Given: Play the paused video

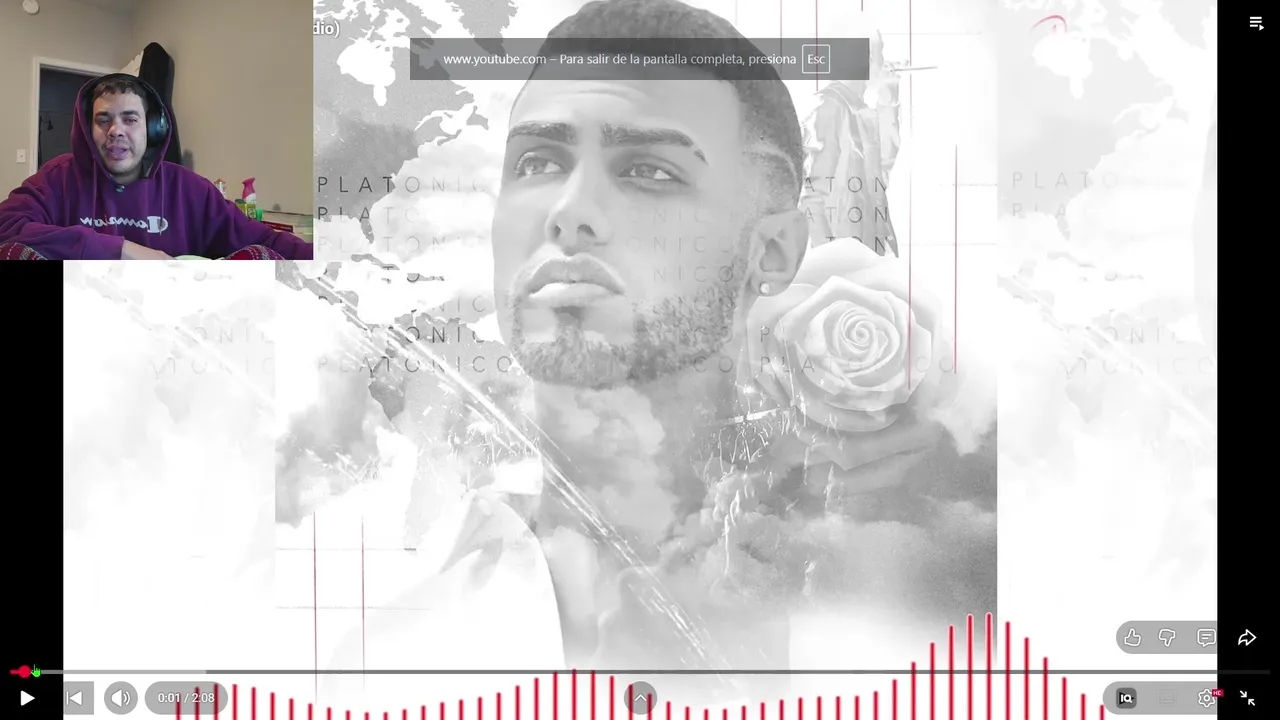Looking at the screenshot, I should 27,698.
